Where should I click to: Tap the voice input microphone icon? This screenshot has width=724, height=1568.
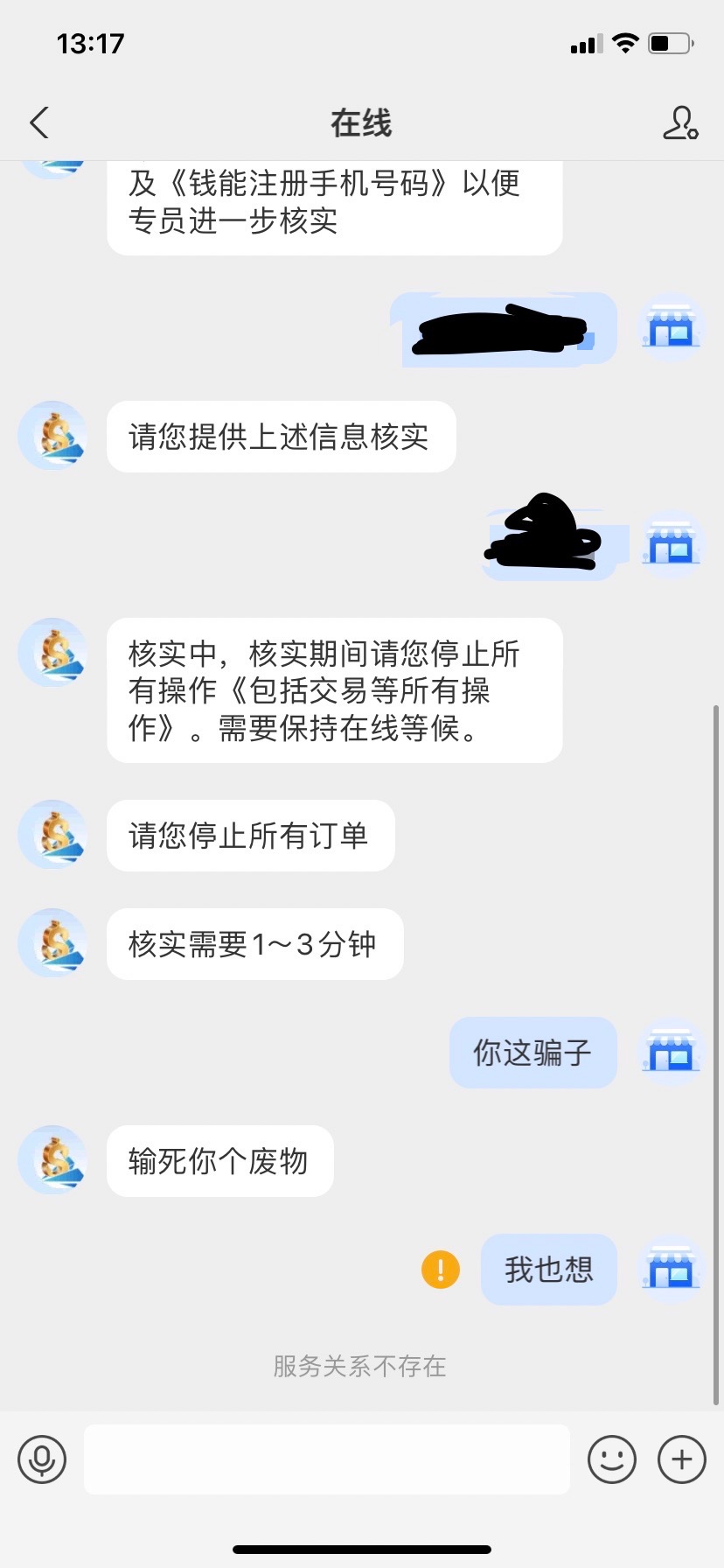pyautogui.click(x=42, y=1459)
